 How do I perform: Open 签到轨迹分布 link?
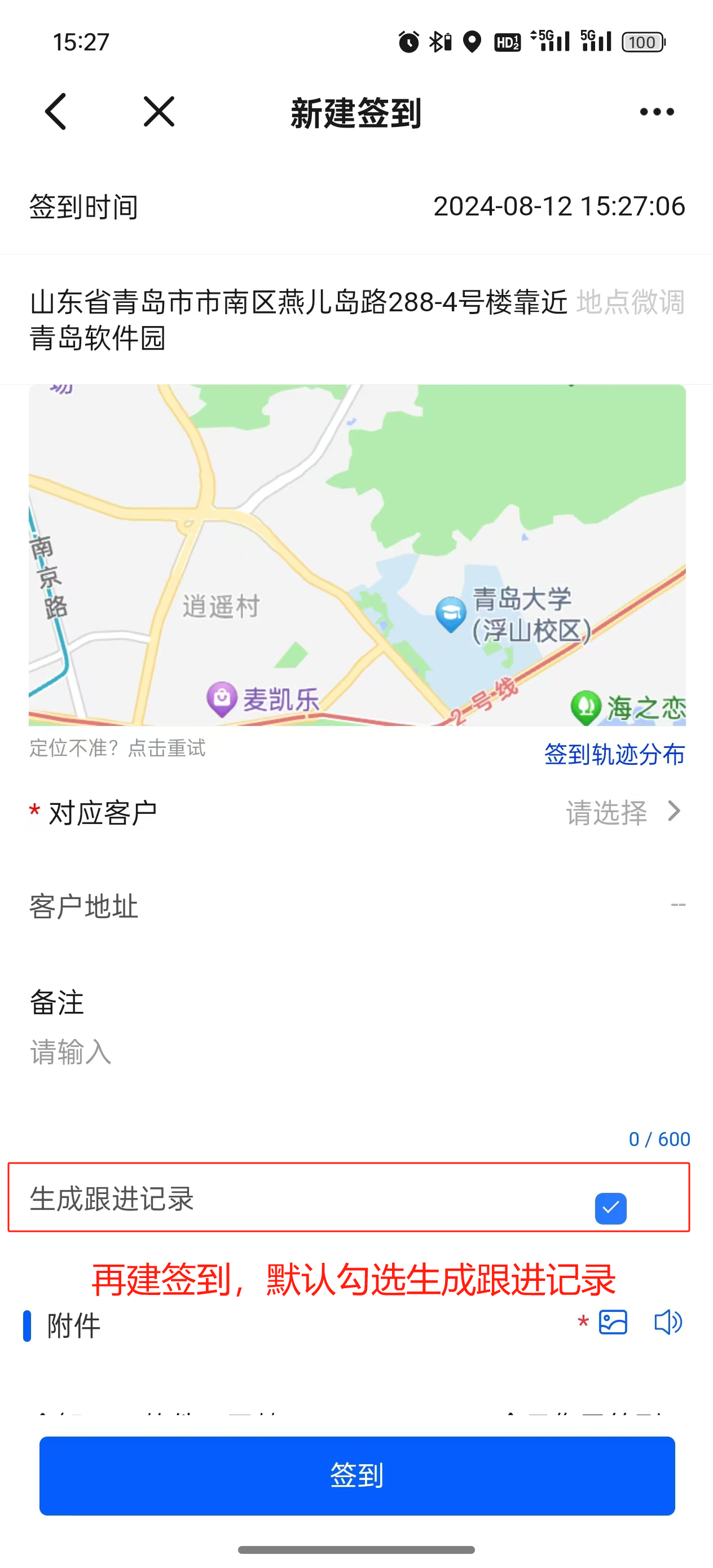[x=614, y=754]
